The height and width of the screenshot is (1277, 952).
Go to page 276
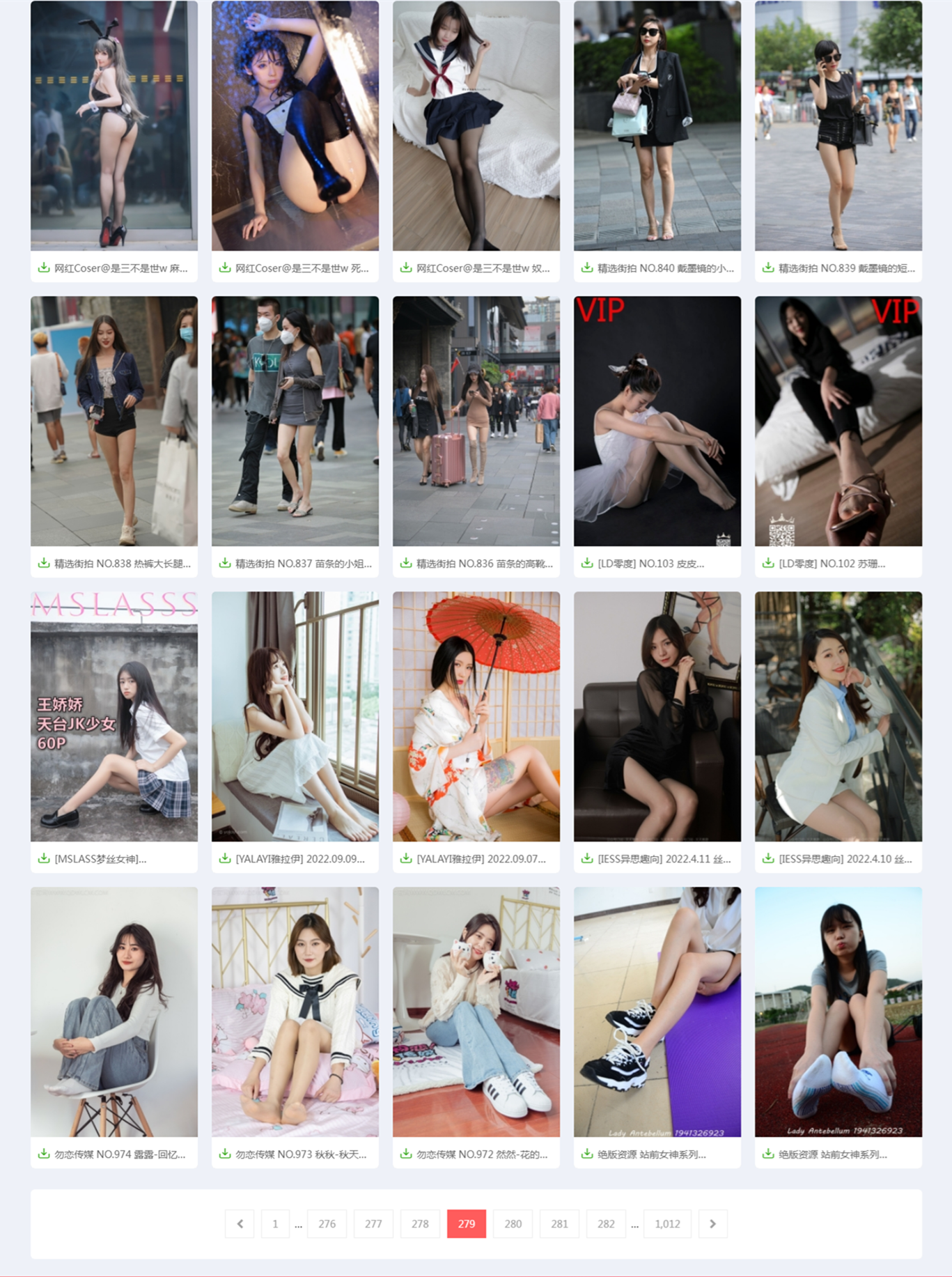pyautogui.click(x=327, y=1224)
